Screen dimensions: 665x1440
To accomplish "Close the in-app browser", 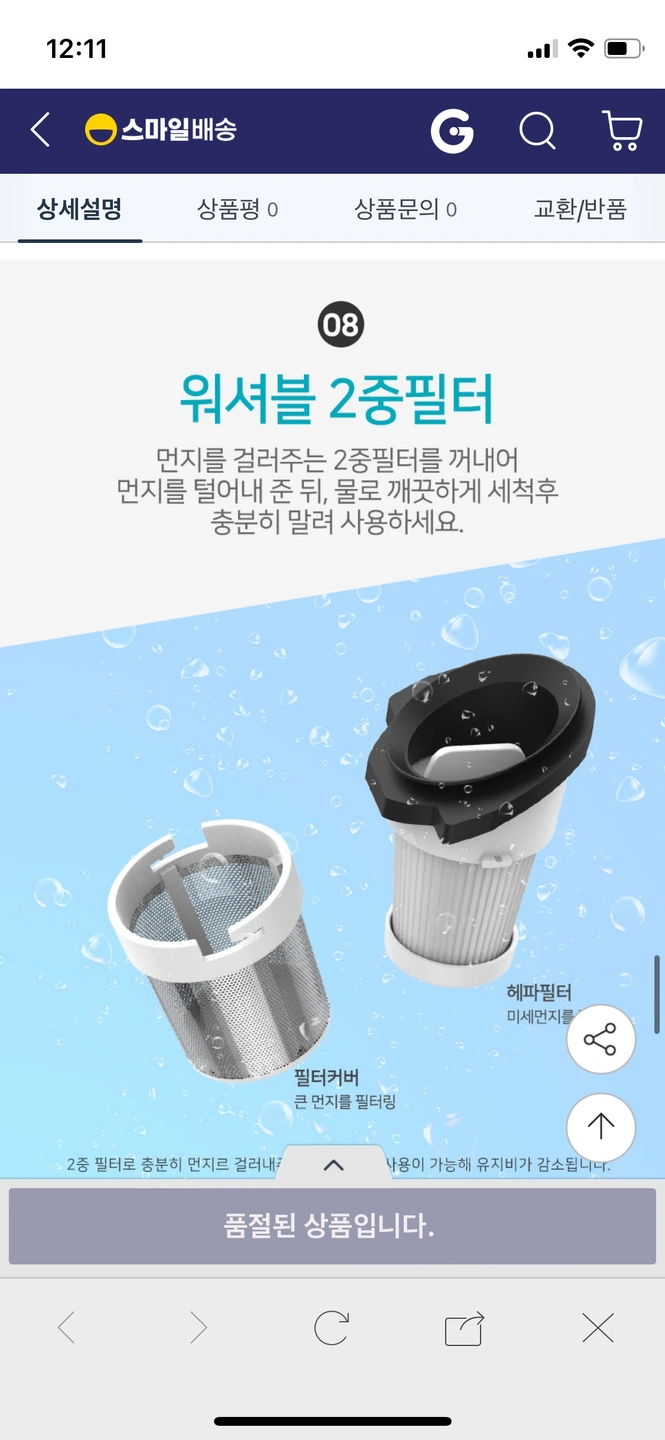I will click(597, 1328).
